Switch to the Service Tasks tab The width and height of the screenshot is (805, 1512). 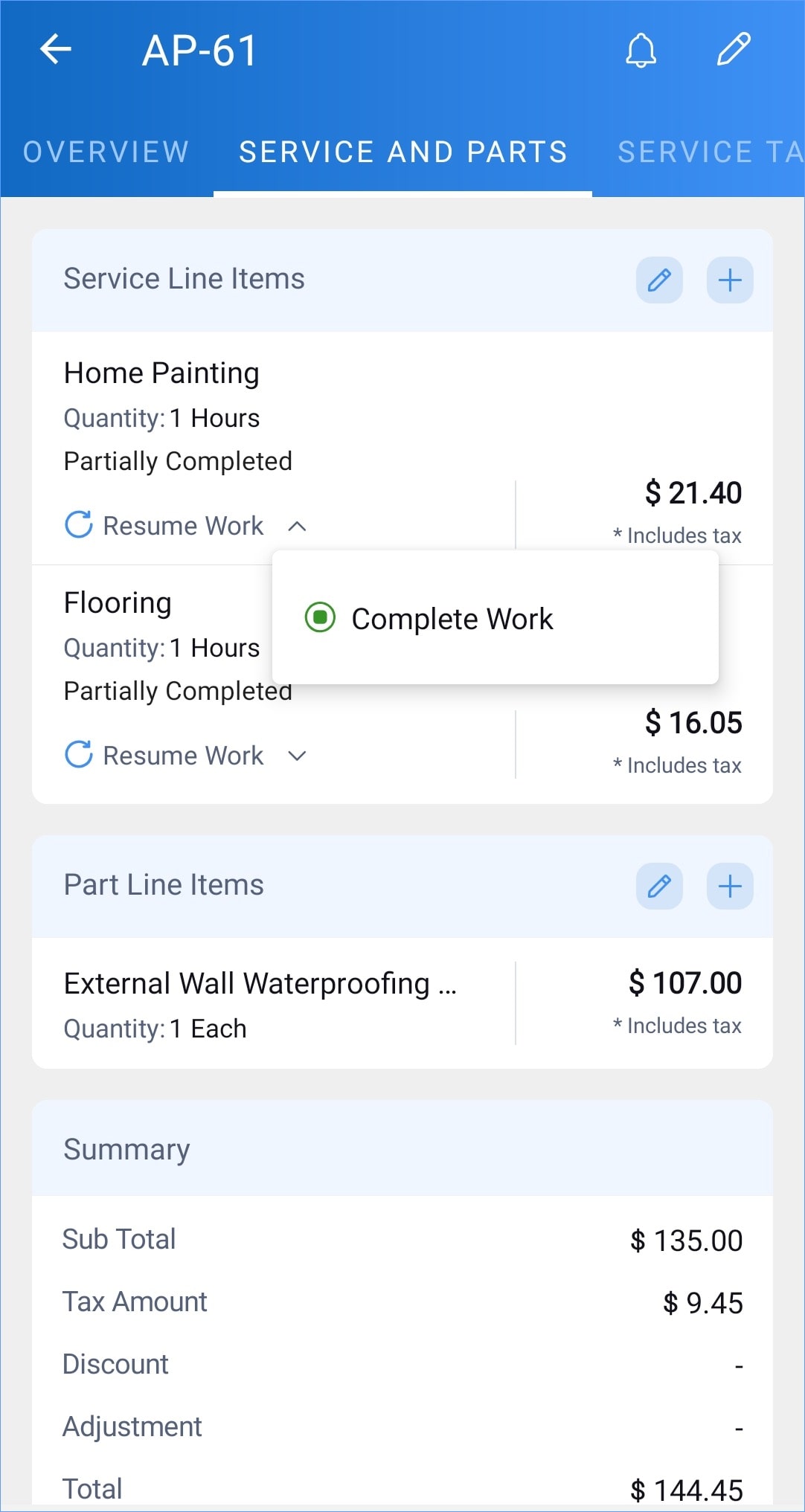711,152
